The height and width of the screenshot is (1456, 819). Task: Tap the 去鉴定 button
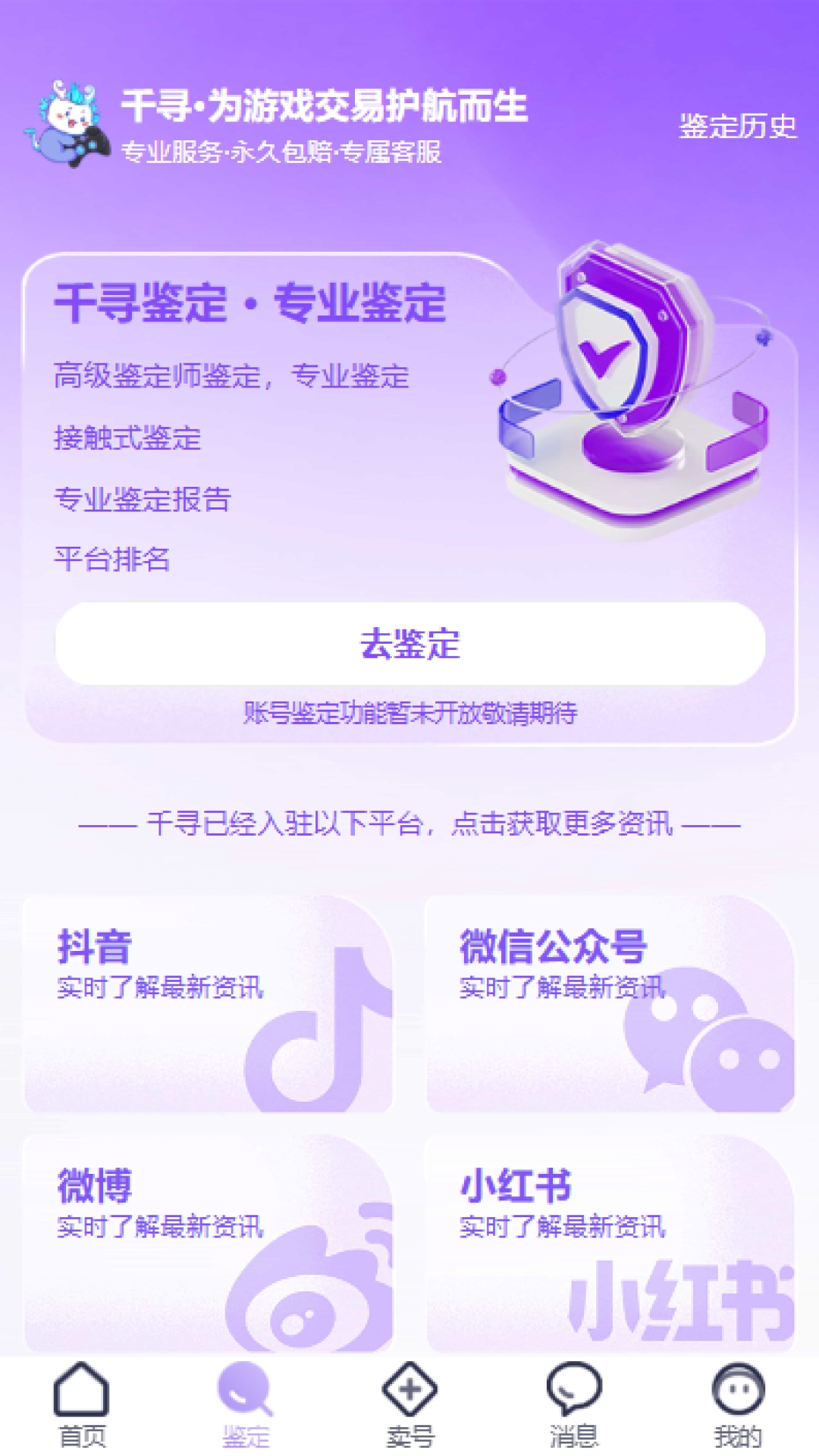(409, 644)
